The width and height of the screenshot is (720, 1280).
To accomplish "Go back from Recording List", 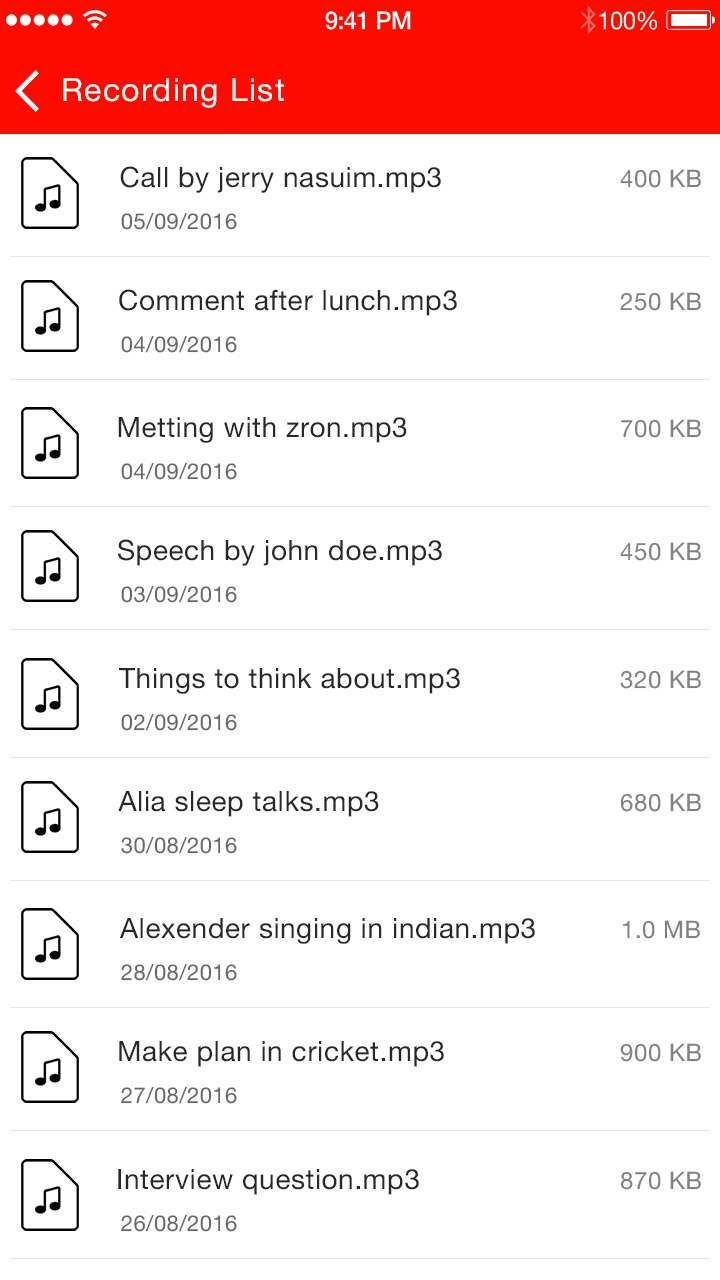I will coord(28,91).
